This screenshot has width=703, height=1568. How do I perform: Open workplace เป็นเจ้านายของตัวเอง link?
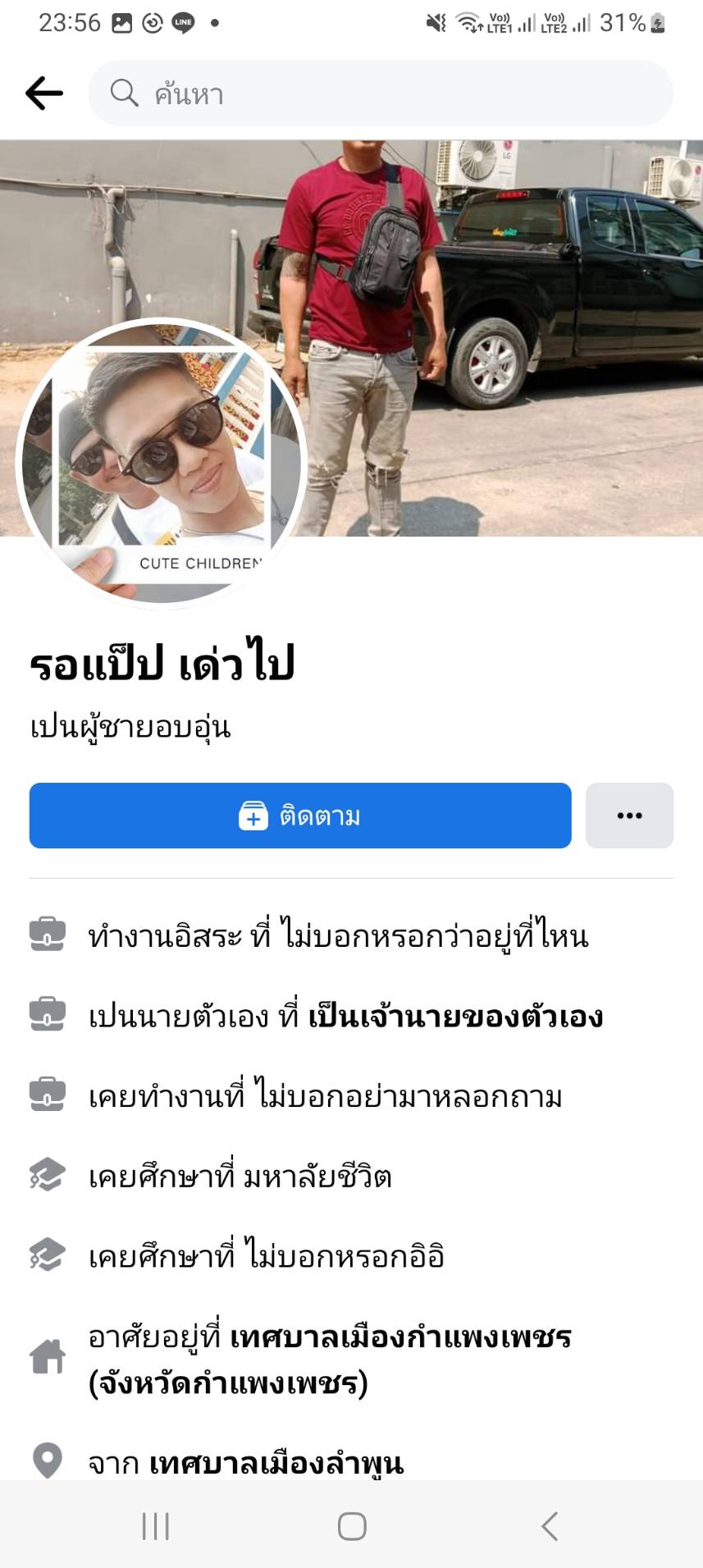pyautogui.click(x=455, y=1017)
